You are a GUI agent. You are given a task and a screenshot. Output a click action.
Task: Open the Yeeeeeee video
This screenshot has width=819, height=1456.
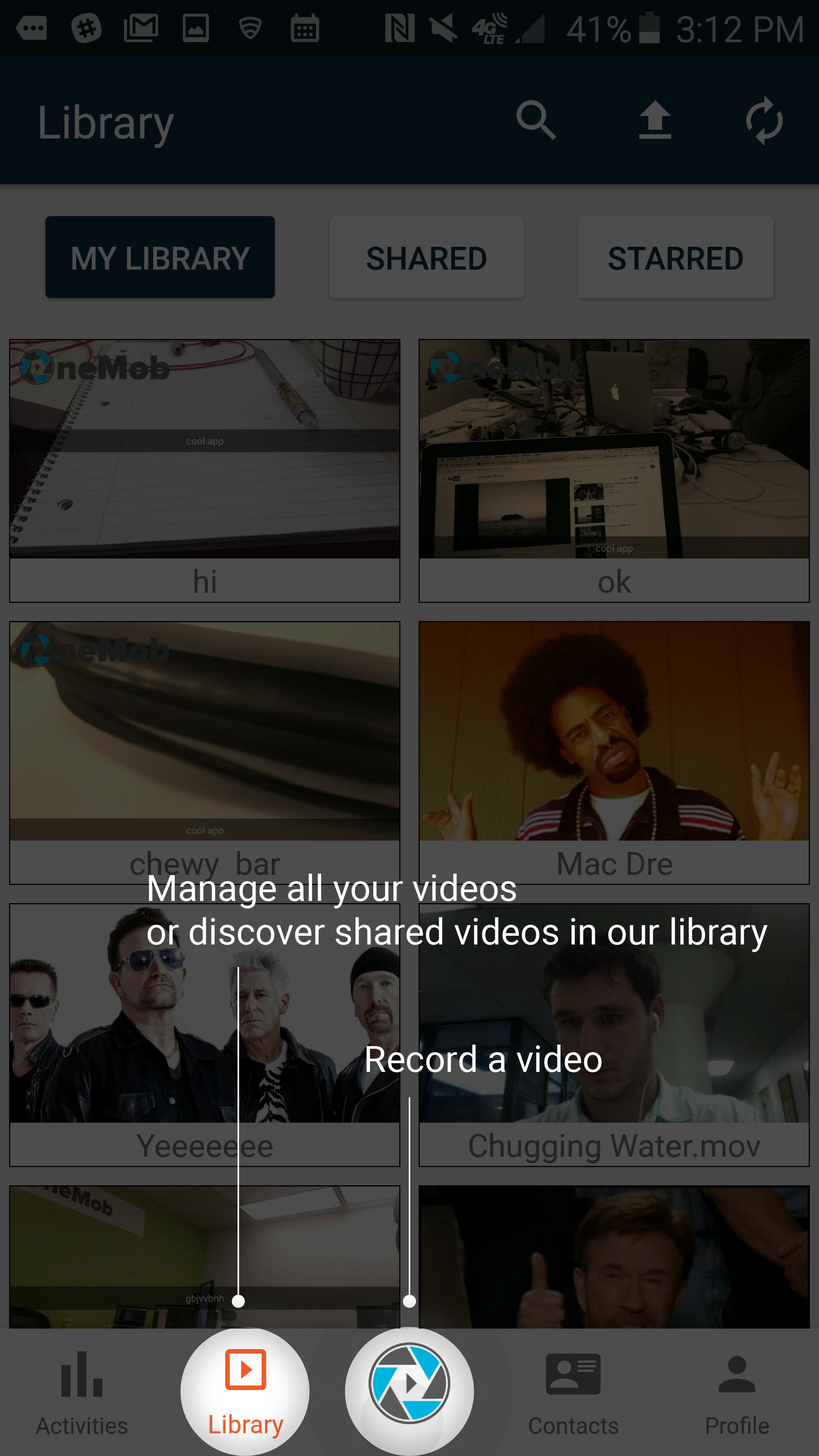click(205, 1034)
